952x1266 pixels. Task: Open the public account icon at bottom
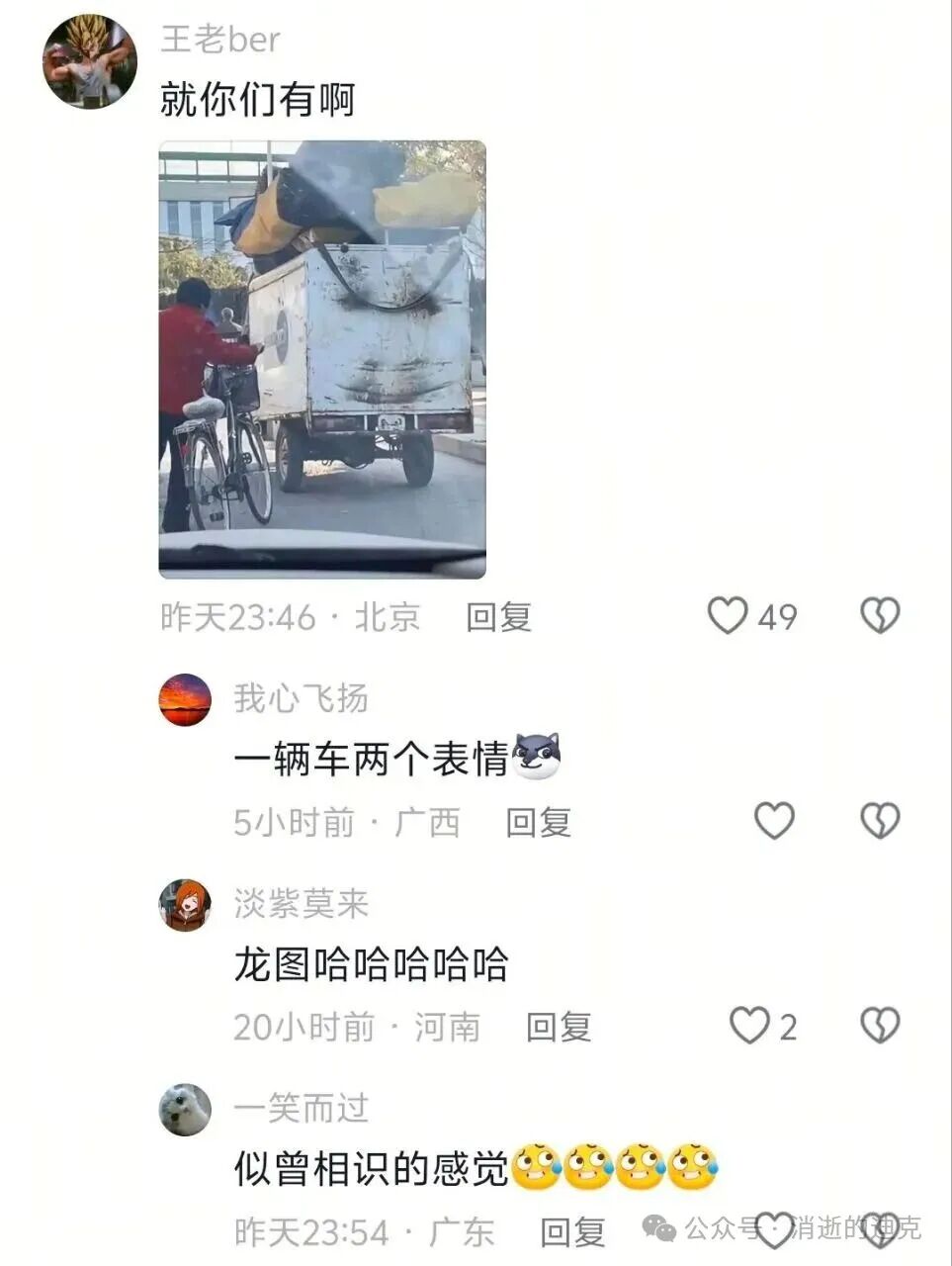coord(659,1230)
